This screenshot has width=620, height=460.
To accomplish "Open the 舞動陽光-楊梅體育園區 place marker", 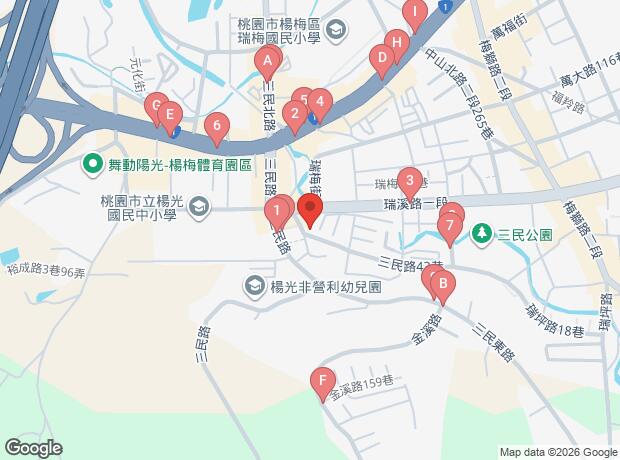I will tap(92, 164).
